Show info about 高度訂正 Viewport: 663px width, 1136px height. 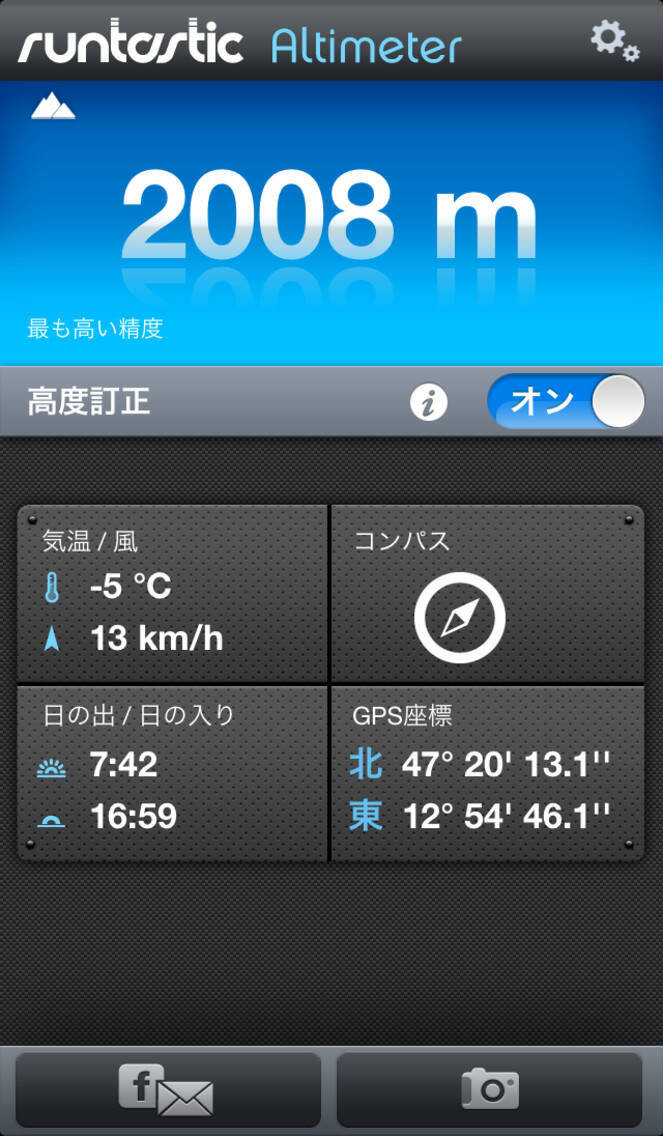click(x=429, y=403)
